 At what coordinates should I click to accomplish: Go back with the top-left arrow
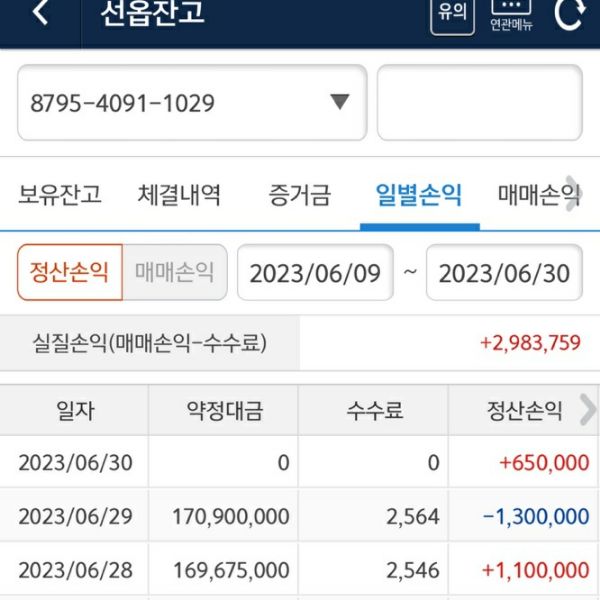click(x=40, y=14)
